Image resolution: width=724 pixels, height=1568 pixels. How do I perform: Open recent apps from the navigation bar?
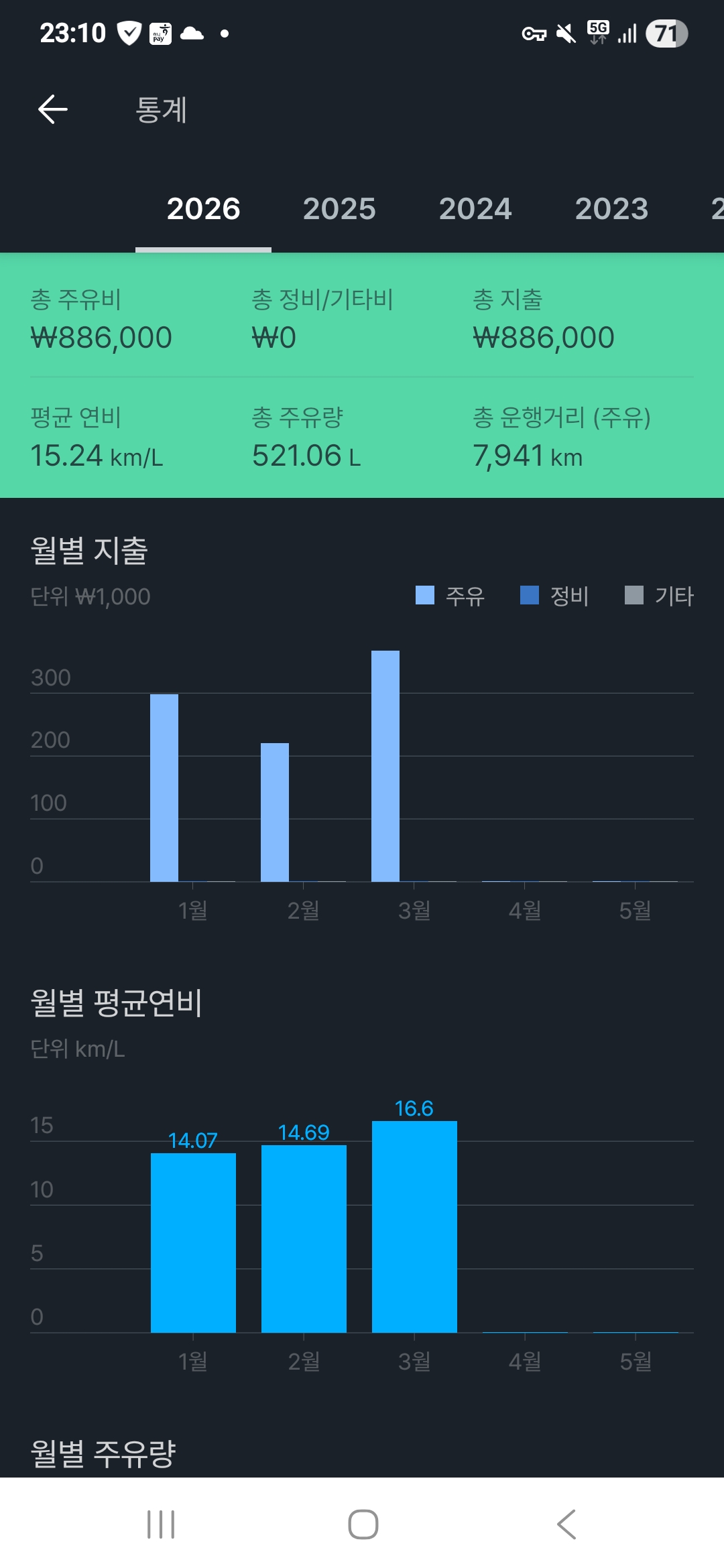click(x=161, y=1524)
